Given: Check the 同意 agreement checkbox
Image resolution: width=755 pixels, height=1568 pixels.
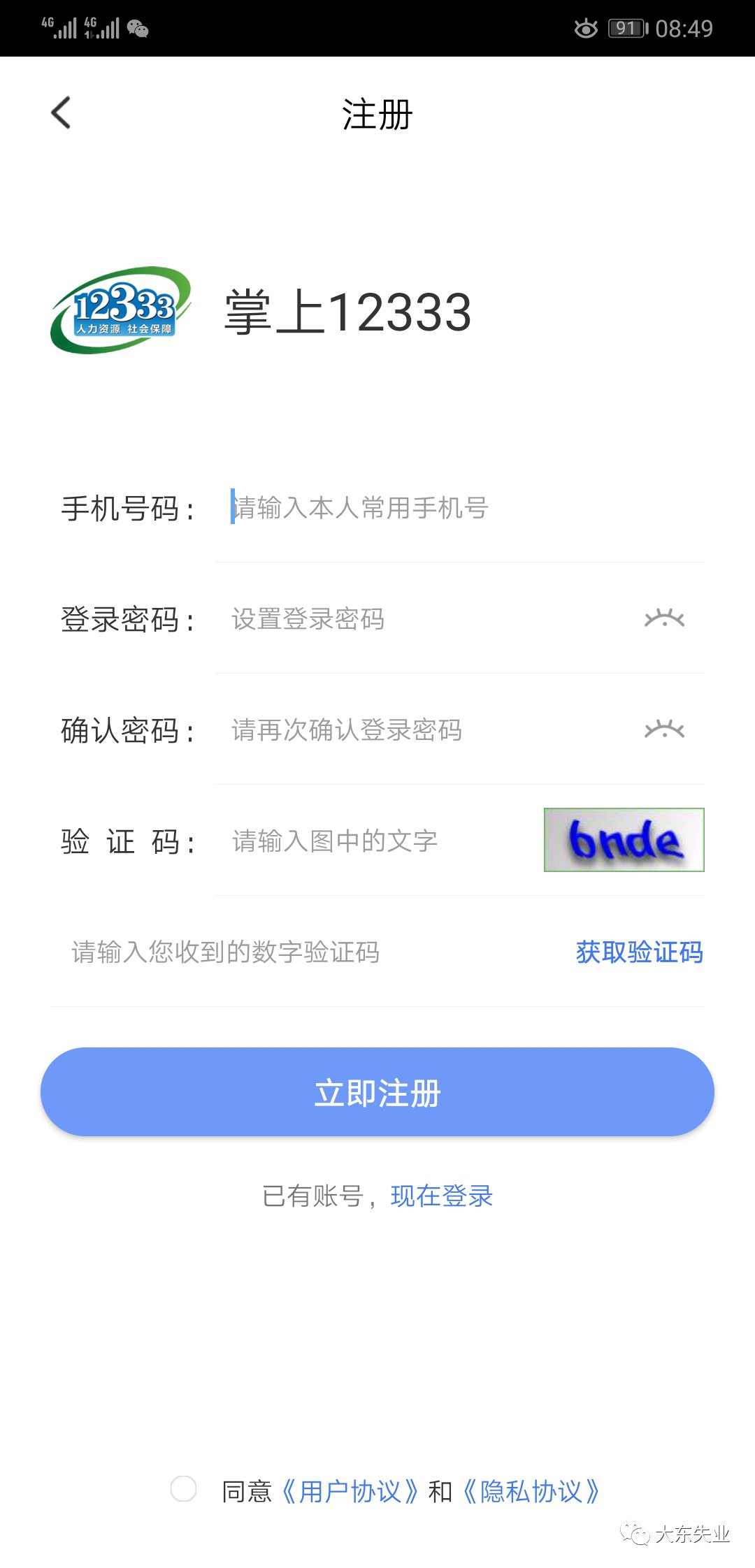Looking at the screenshot, I should [x=184, y=1488].
